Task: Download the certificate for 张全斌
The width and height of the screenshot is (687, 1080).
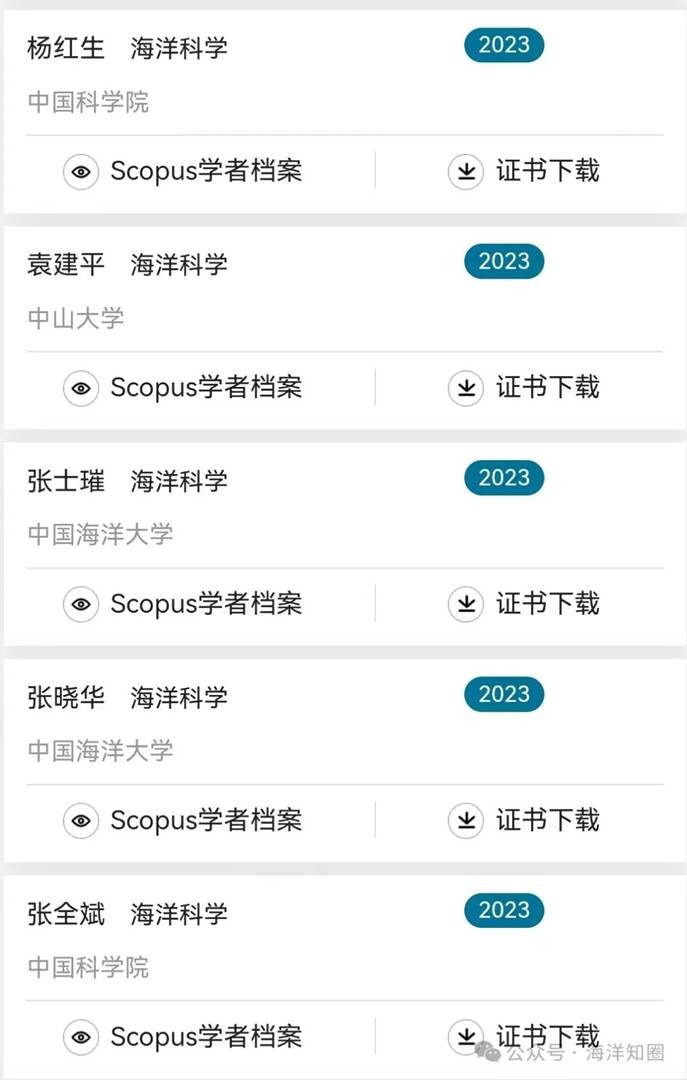Action: 523,1036
